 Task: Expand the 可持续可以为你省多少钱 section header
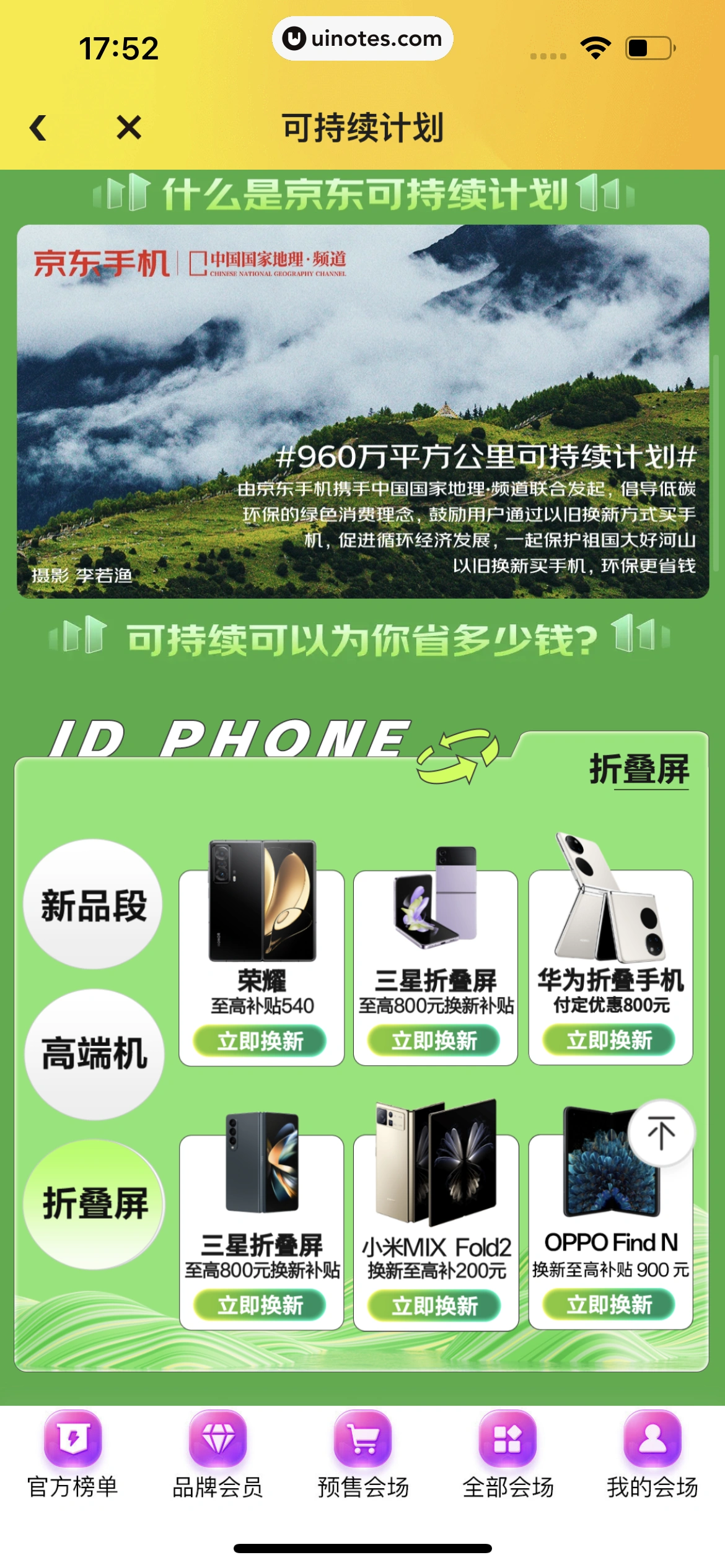[362, 643]
